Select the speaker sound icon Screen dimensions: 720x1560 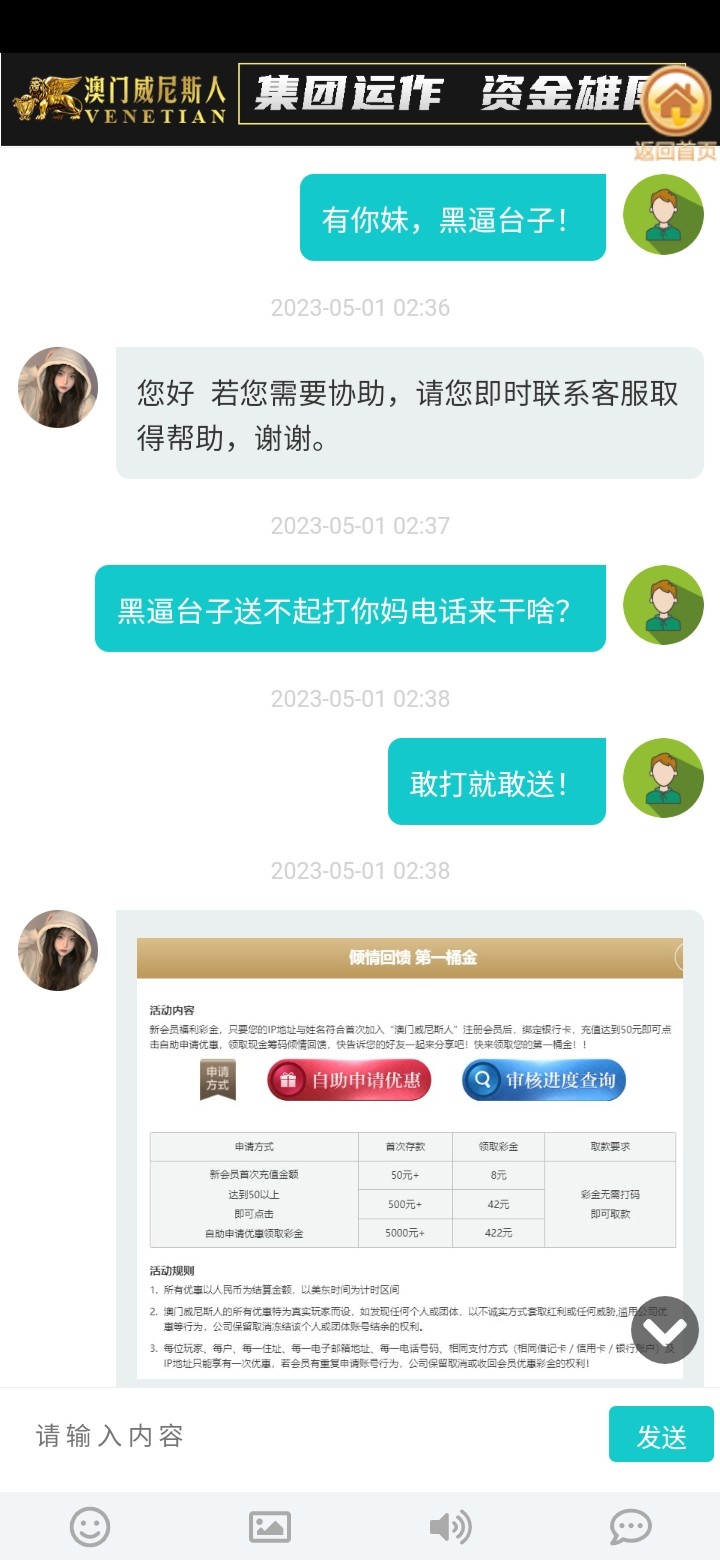(x=450, y=1527)
